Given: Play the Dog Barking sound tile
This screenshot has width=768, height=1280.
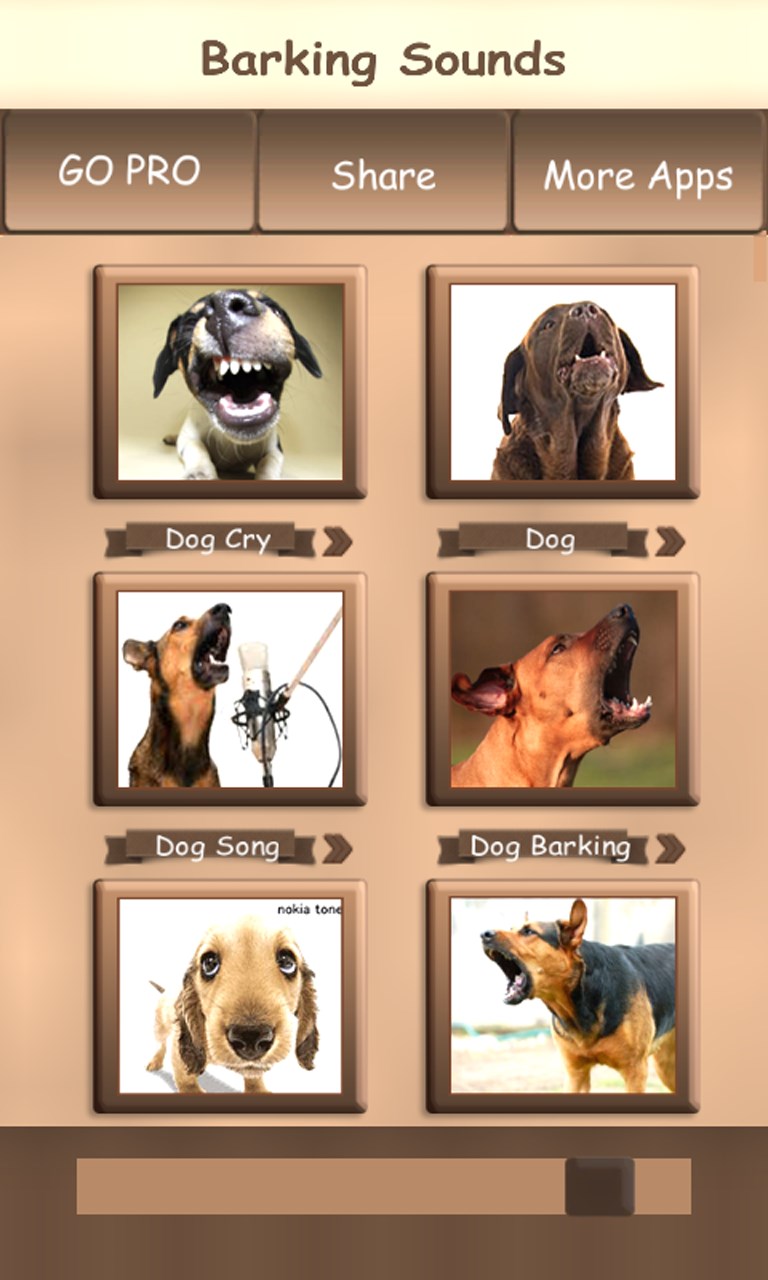Looking at the screenshot, I should [562, 689].
